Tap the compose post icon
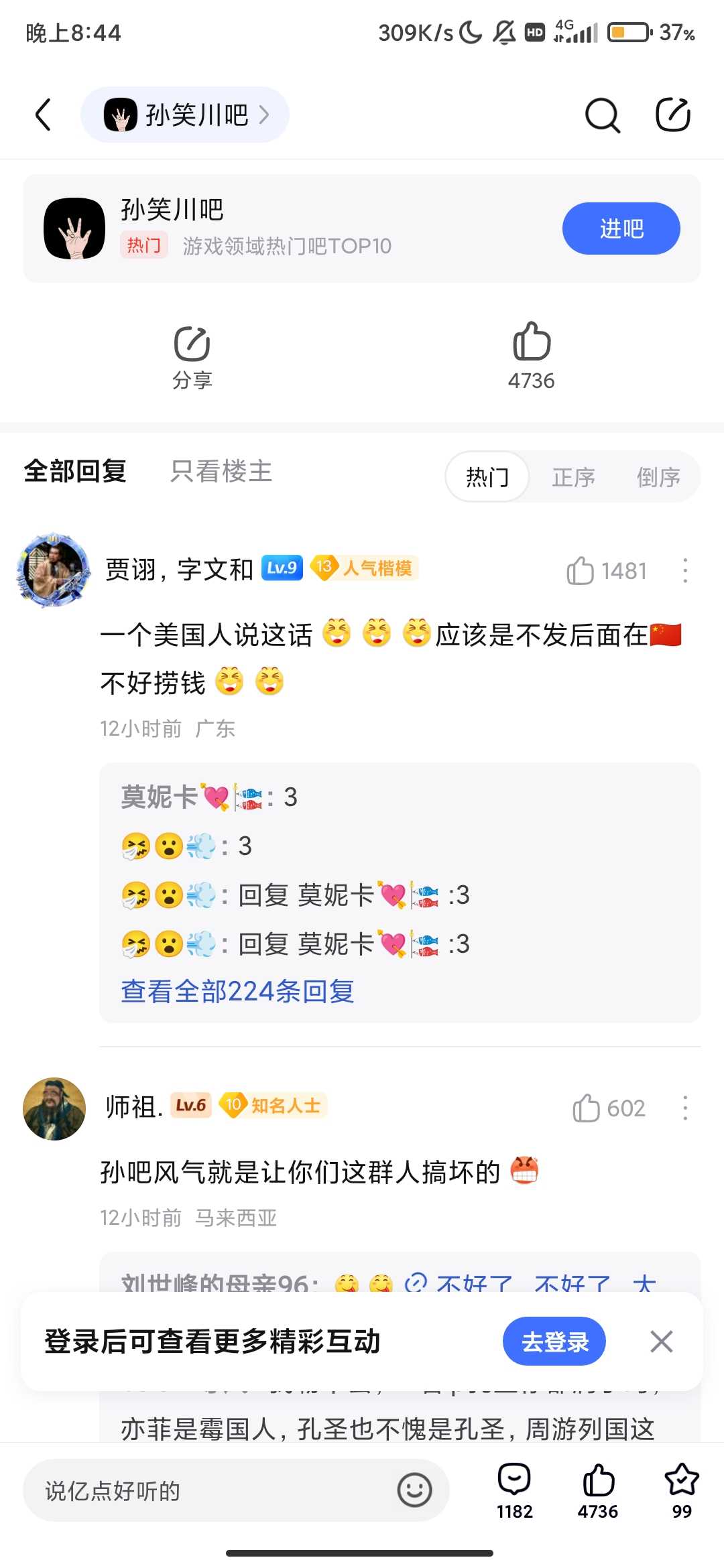 pos(672,114)
